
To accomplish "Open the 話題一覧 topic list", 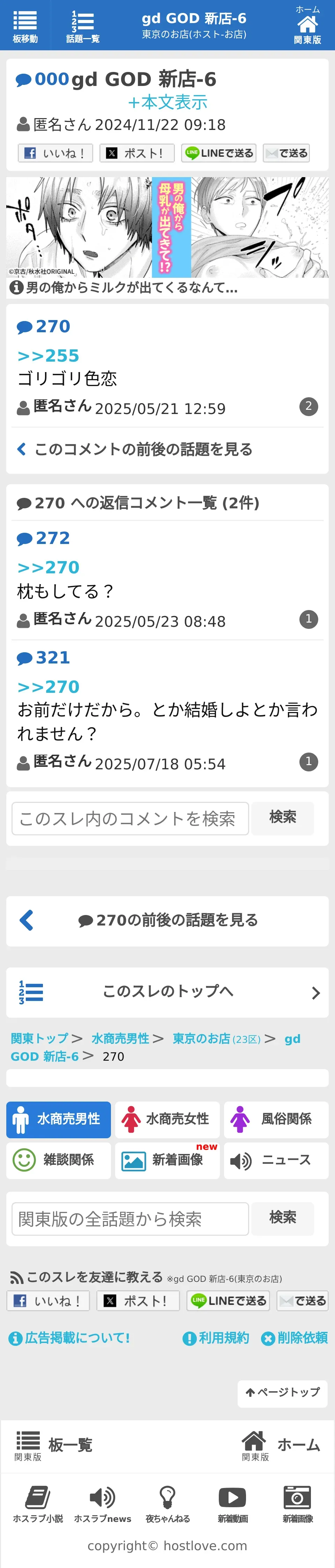I will [83, 26].
